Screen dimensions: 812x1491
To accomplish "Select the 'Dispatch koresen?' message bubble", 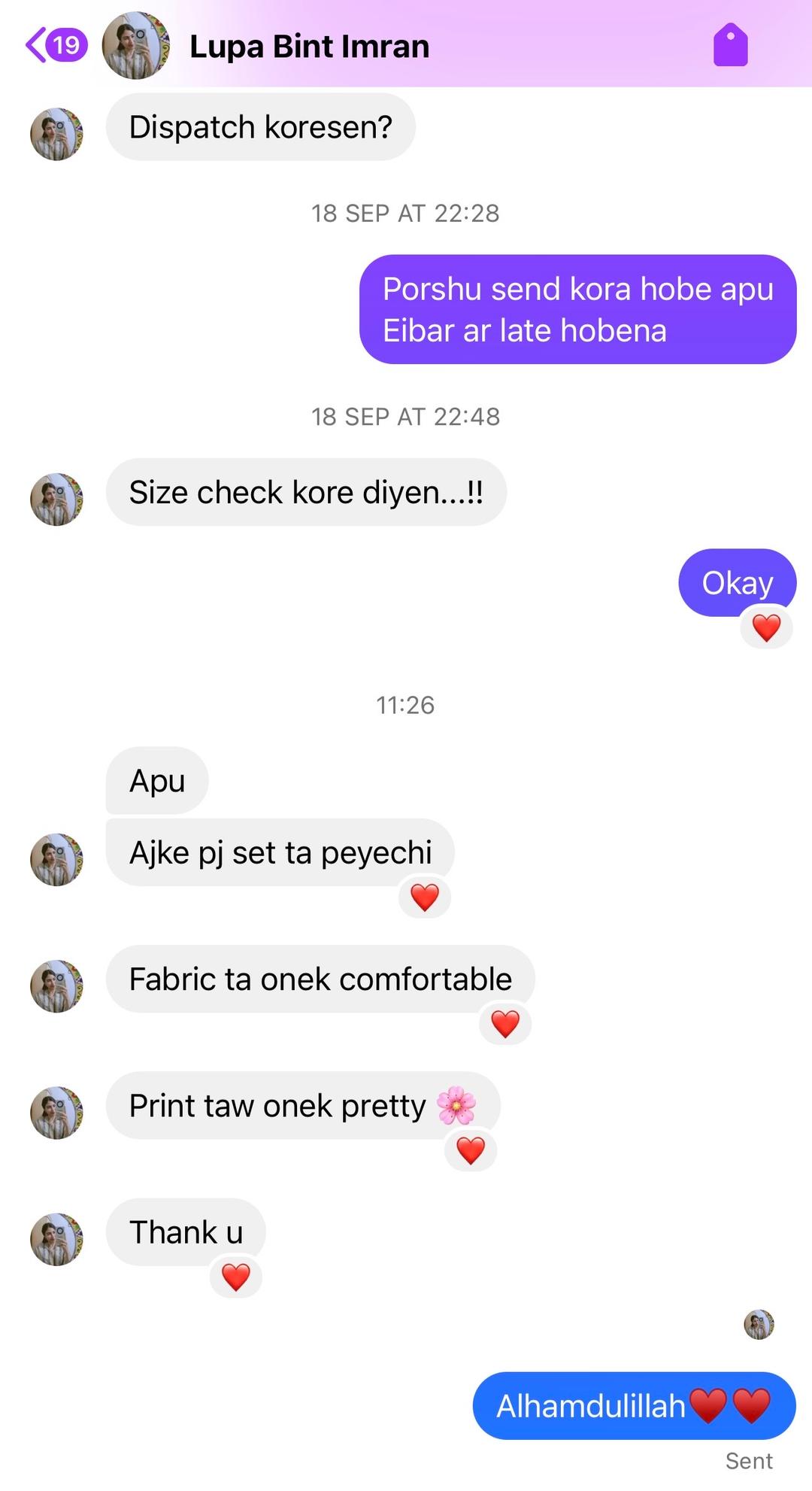I will [x=263, y=126].
